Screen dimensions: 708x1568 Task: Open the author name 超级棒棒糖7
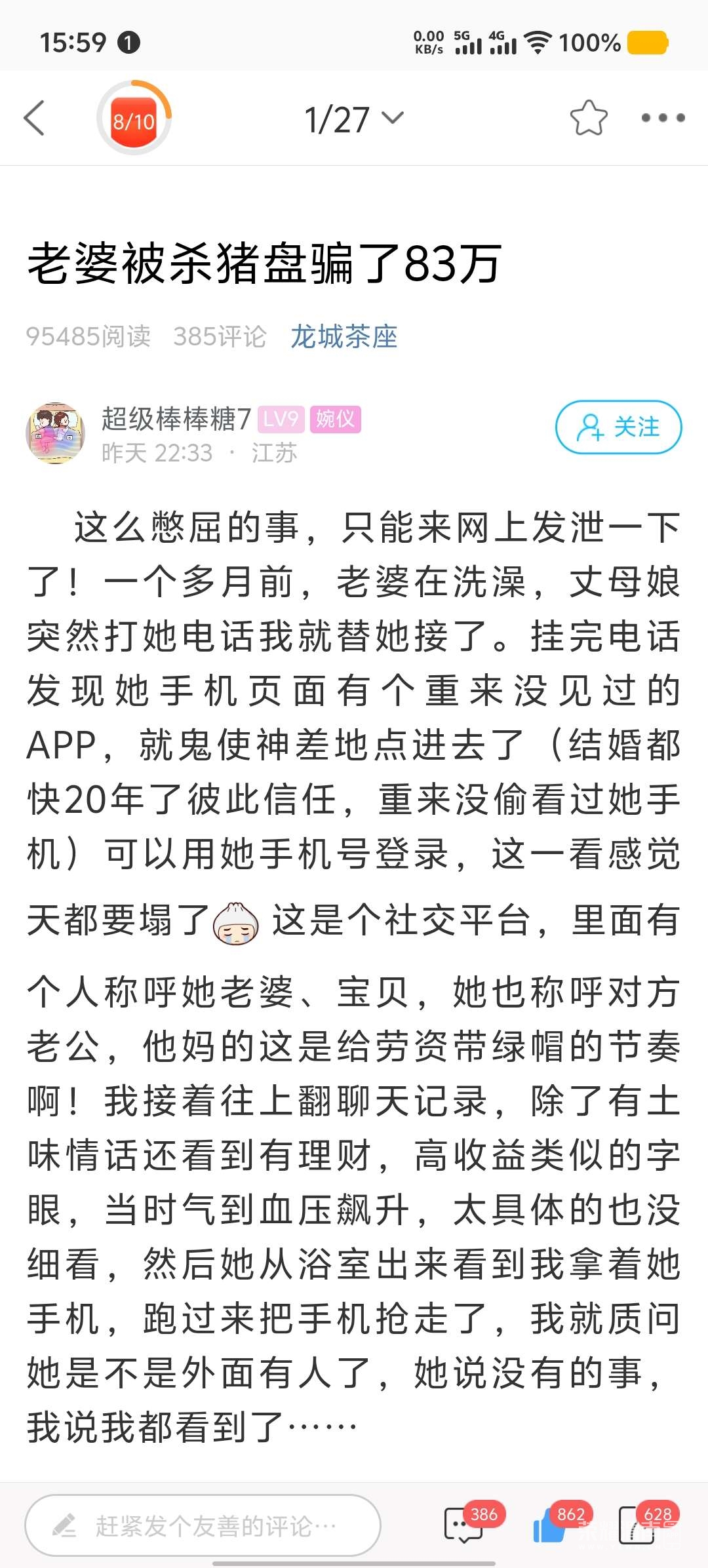[176, 418]
